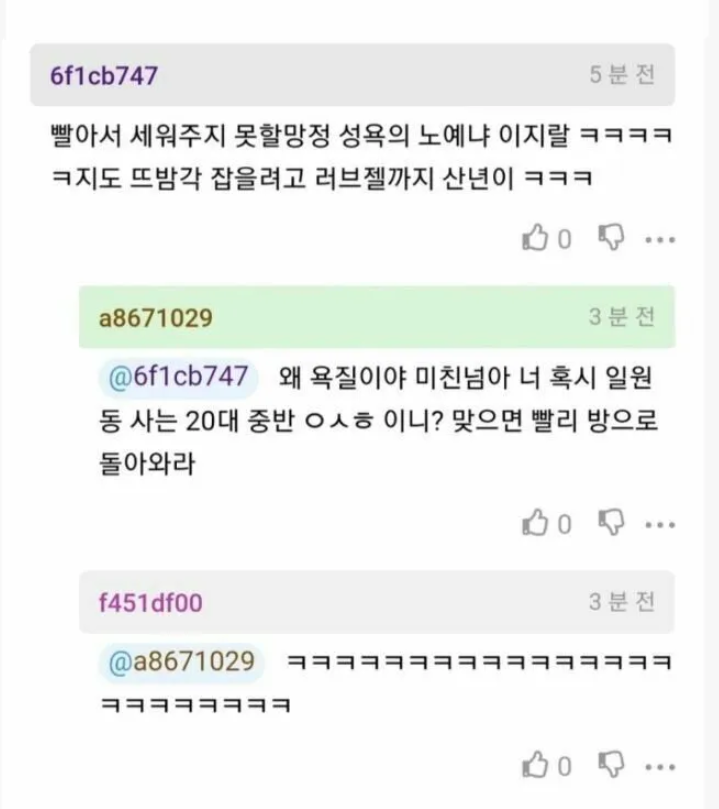Tap the @a8671029 mention tag
The image size is (719, 809).
pos(182,661)
